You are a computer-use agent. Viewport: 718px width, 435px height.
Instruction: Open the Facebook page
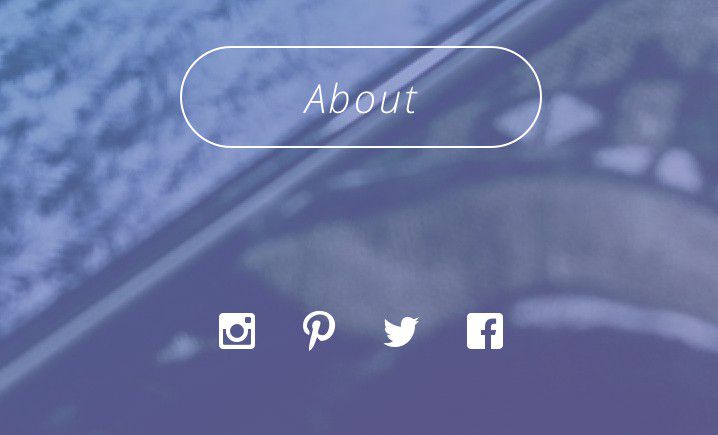tap(484, 331)
